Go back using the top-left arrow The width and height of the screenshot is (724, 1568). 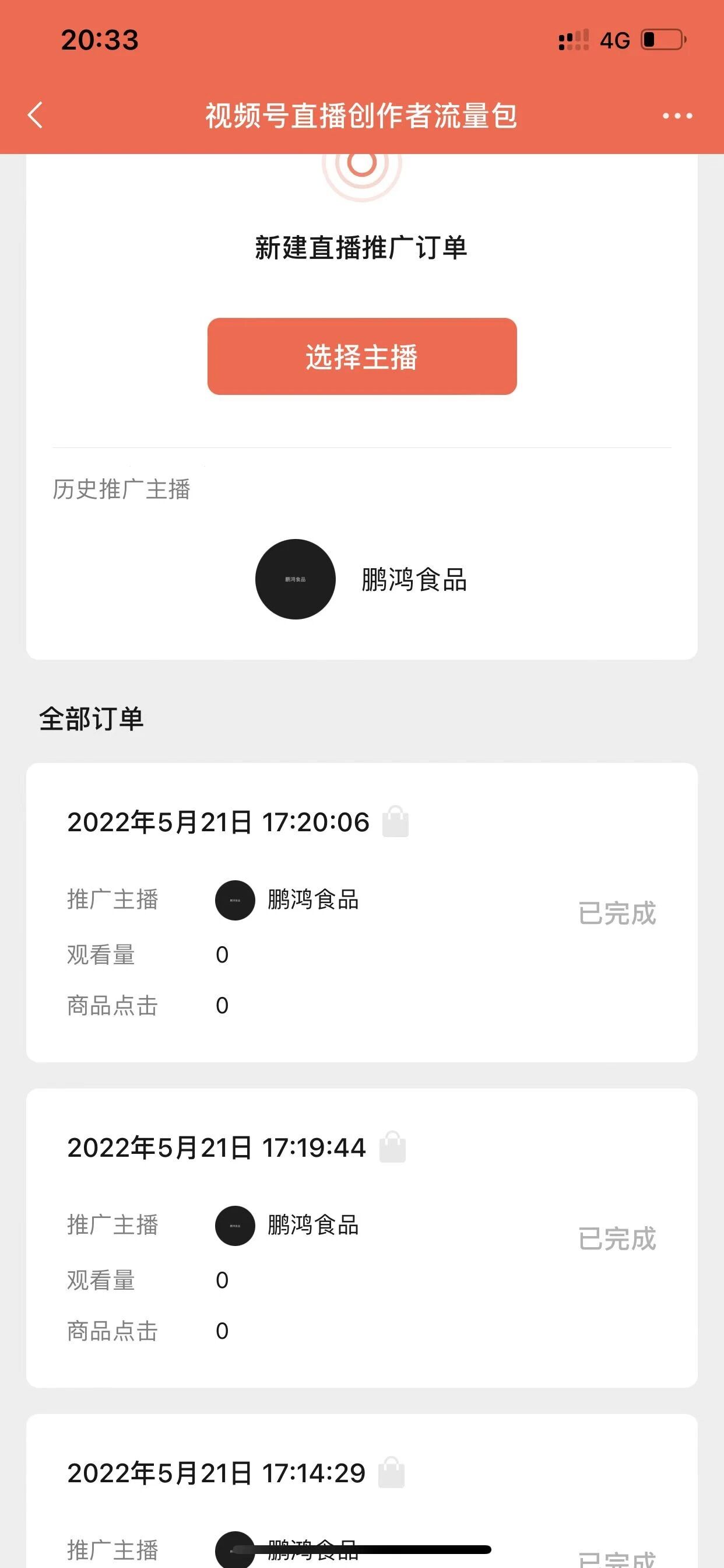coord(36,115)
